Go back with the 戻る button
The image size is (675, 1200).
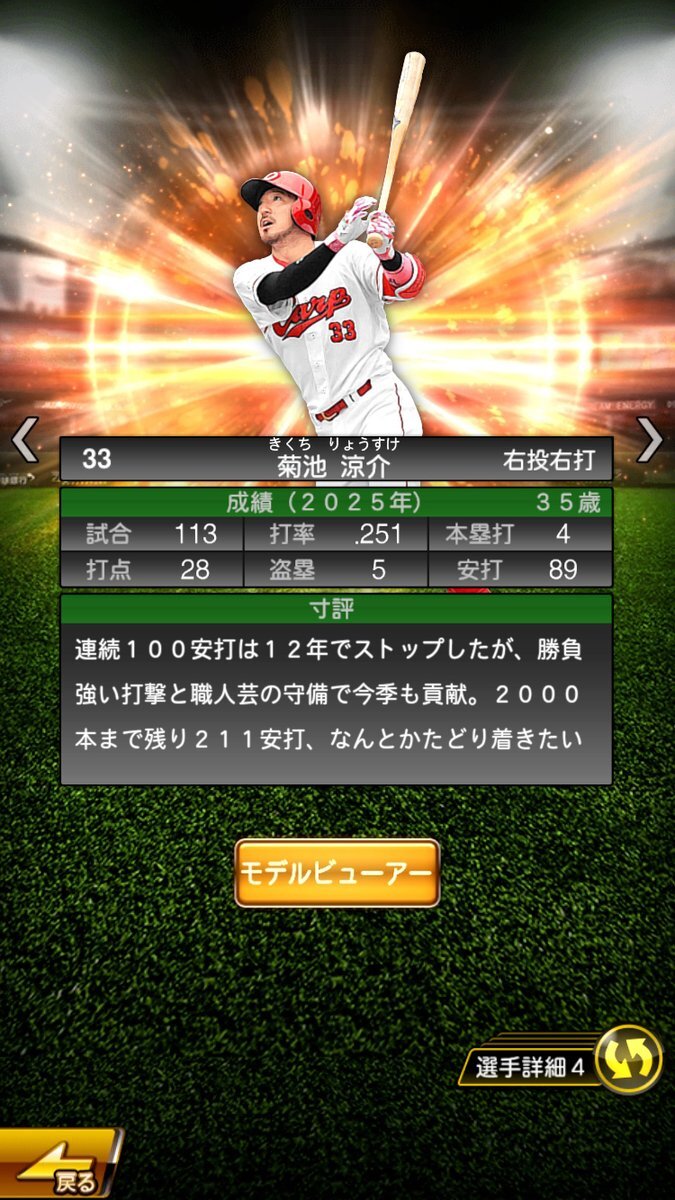point(58,1167)
